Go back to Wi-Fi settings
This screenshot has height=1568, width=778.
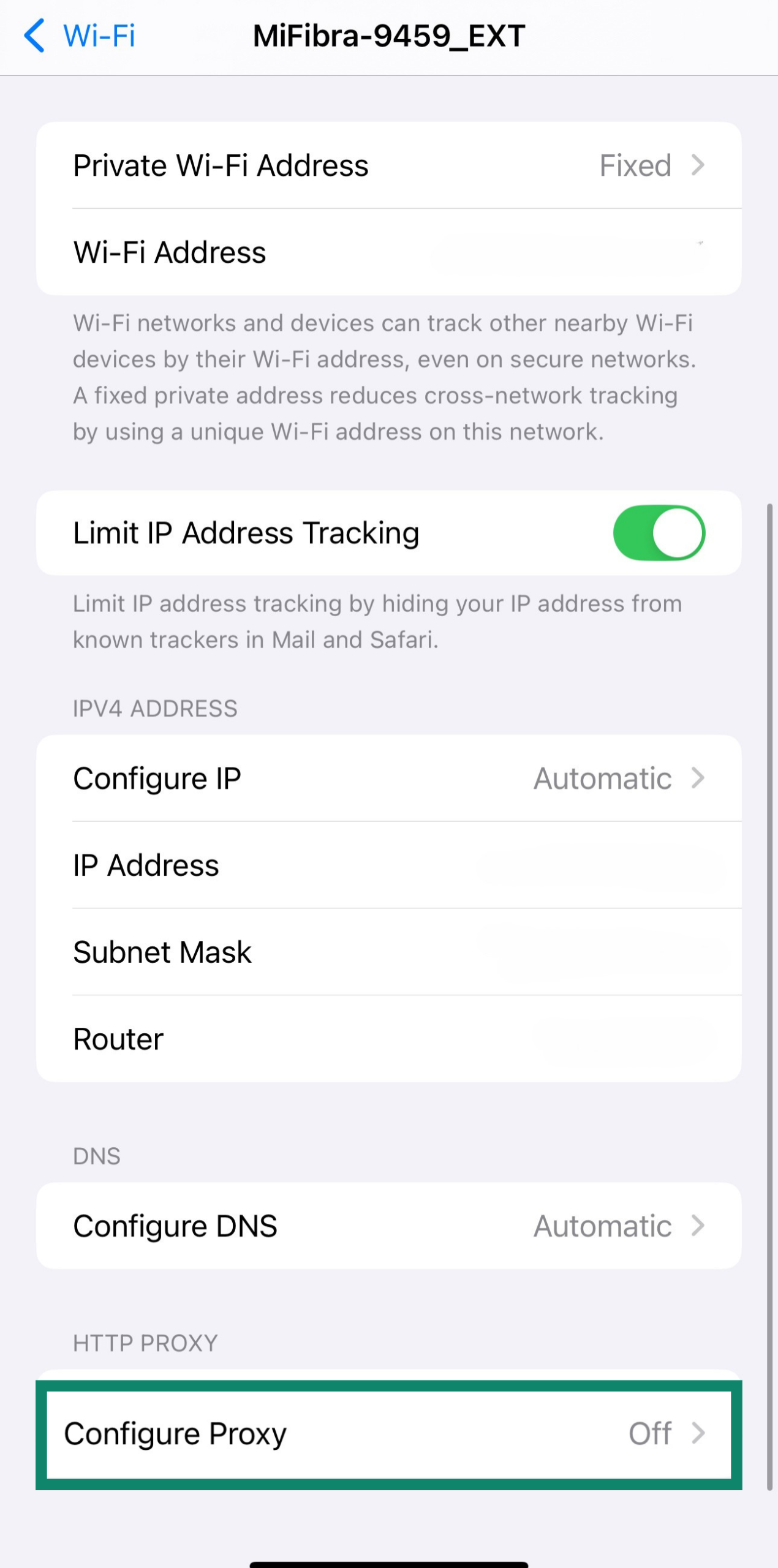point(80,36)
